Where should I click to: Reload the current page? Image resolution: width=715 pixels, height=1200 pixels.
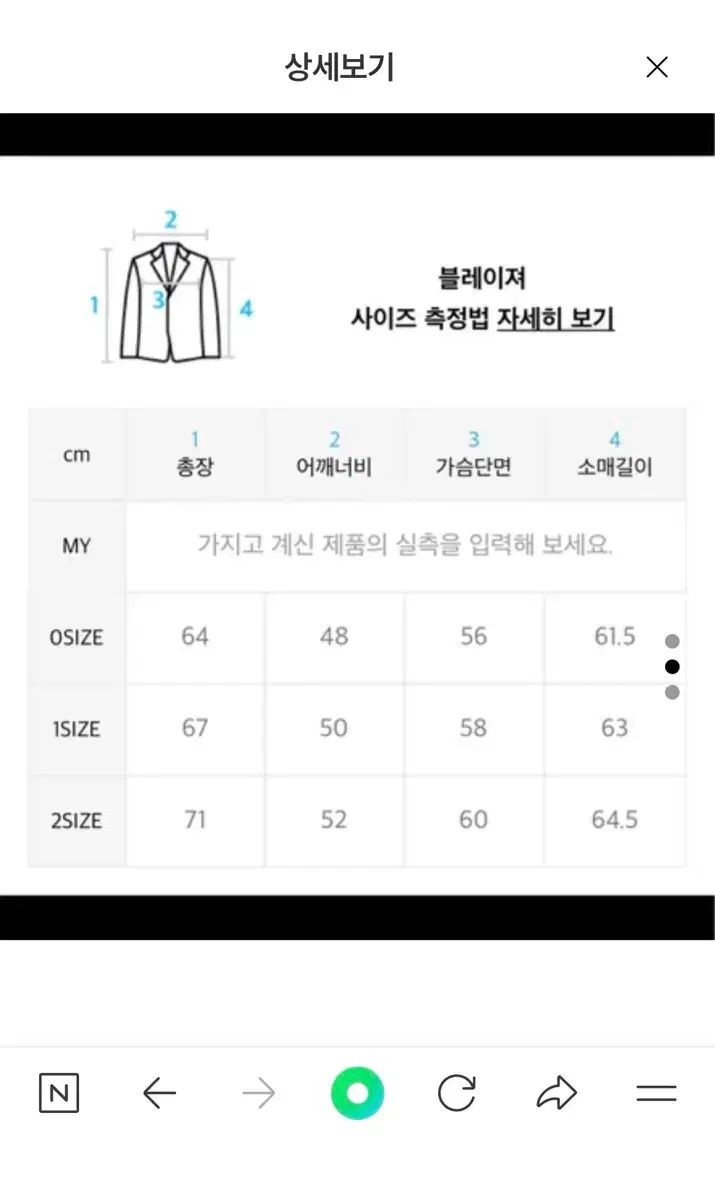tap(456, 1093)
